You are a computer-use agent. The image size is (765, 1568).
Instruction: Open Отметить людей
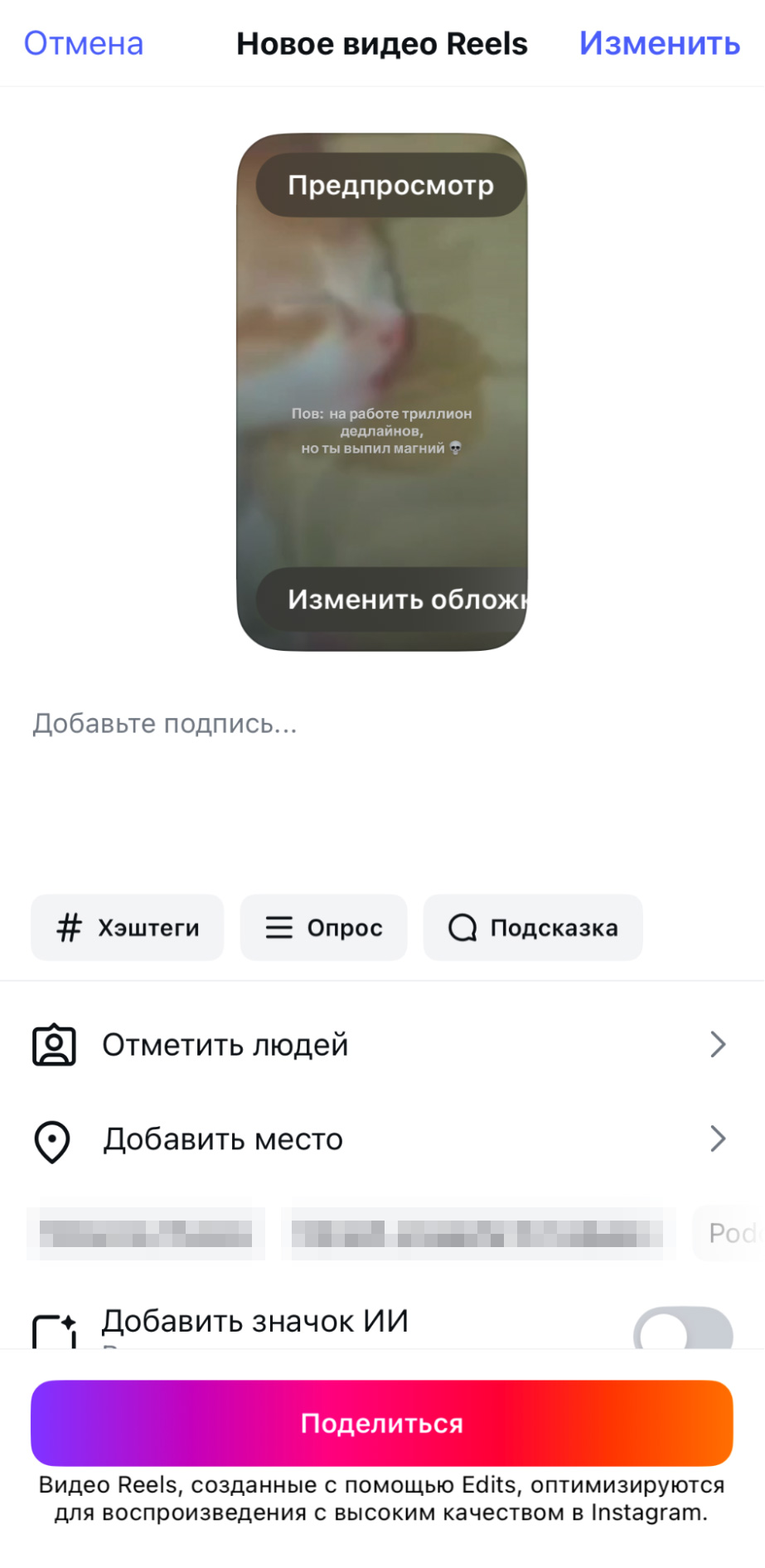[x=381, y=1045]
